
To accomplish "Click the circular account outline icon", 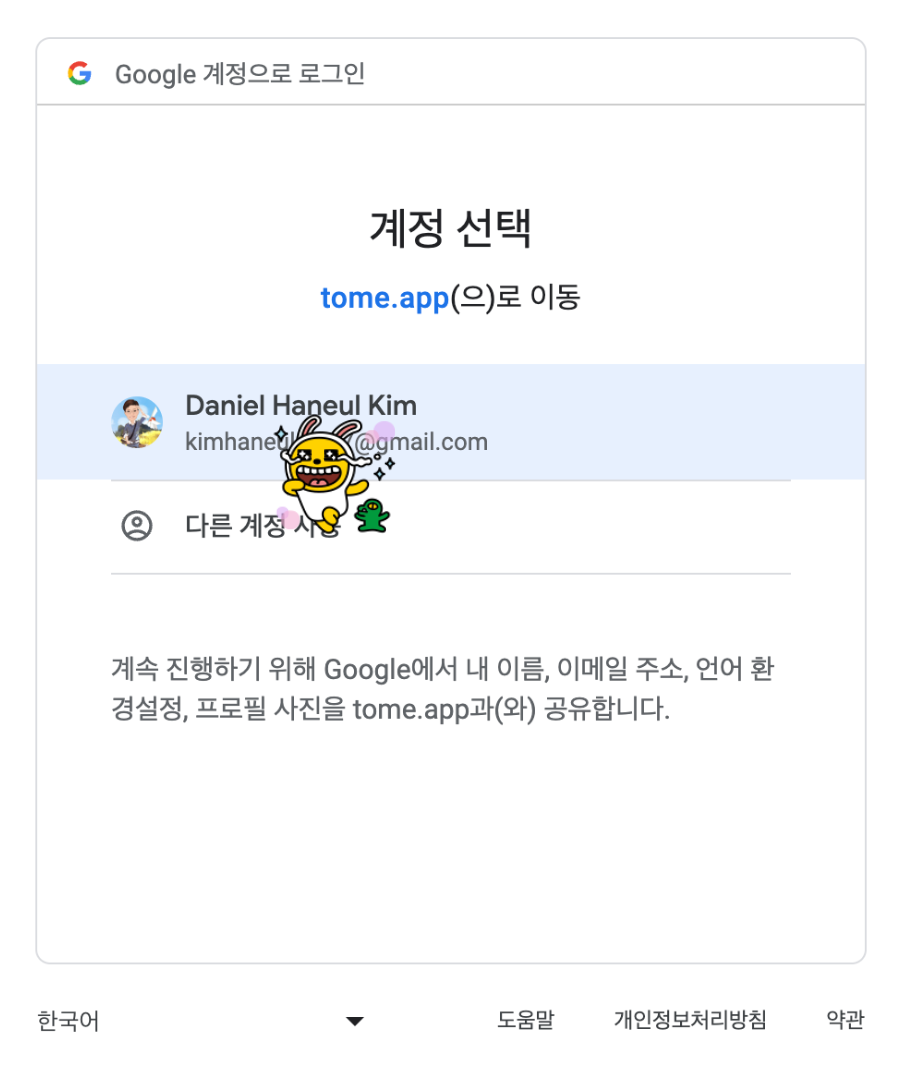I will tap(138, 524).
